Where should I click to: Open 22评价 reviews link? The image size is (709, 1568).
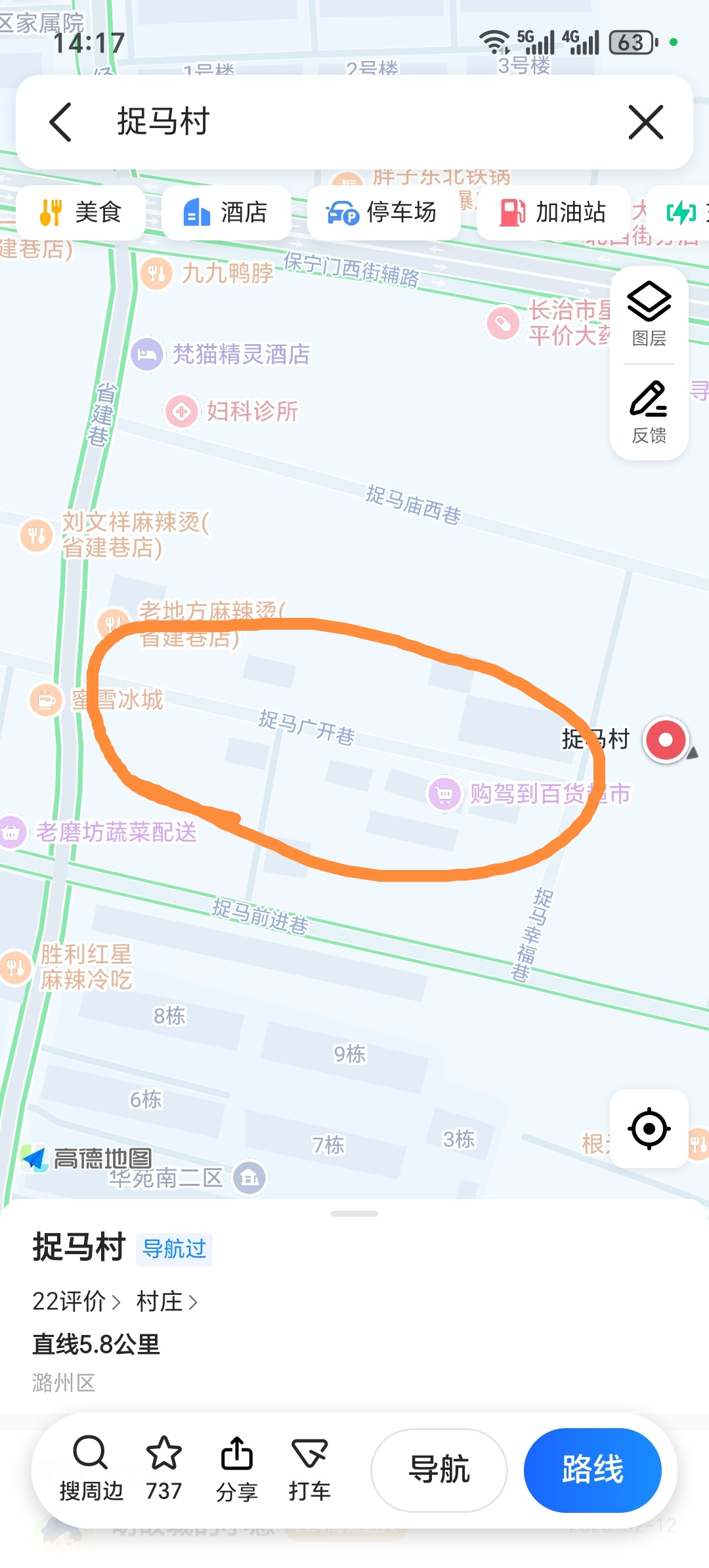[x=77, y=1301]
